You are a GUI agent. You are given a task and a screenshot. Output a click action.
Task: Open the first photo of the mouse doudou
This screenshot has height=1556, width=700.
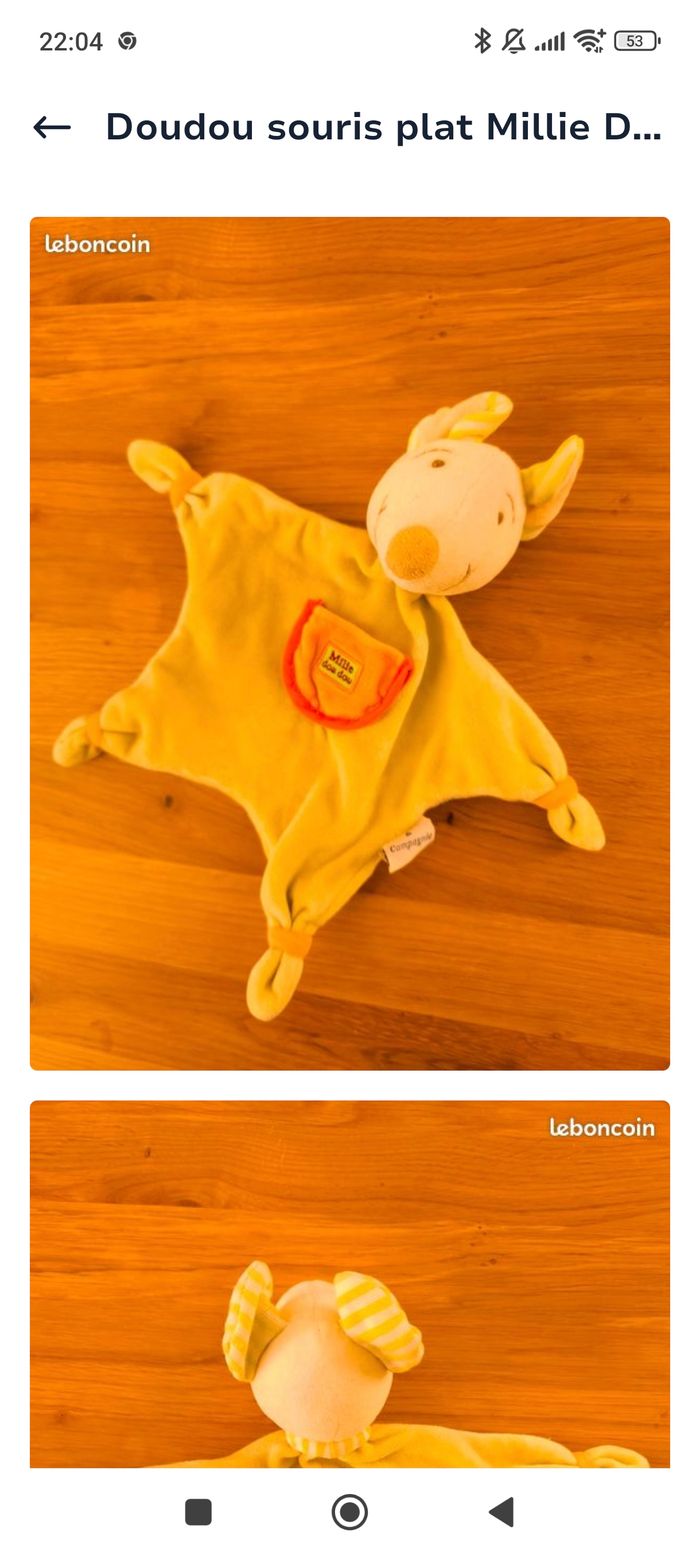349,643
